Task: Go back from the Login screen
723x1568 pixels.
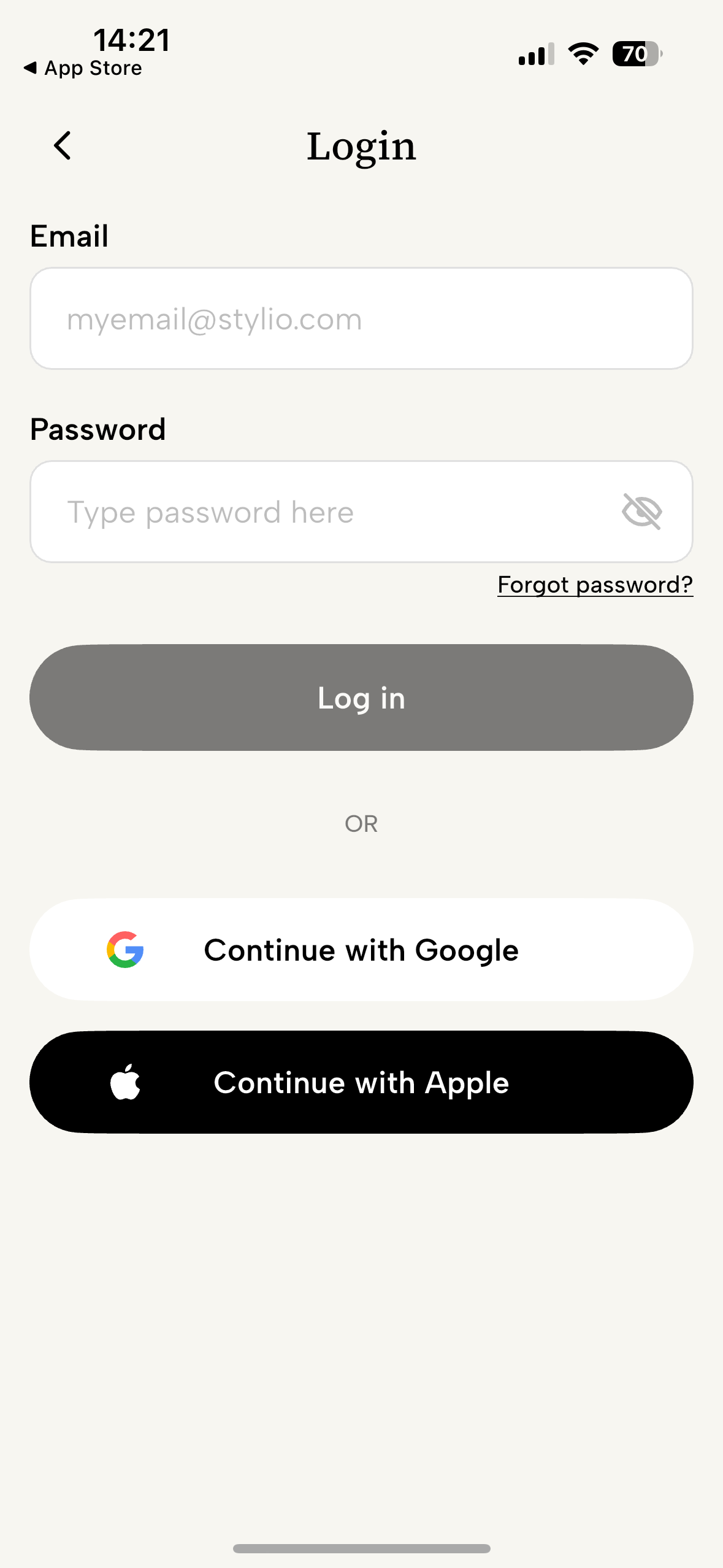Action: point(63,146)
